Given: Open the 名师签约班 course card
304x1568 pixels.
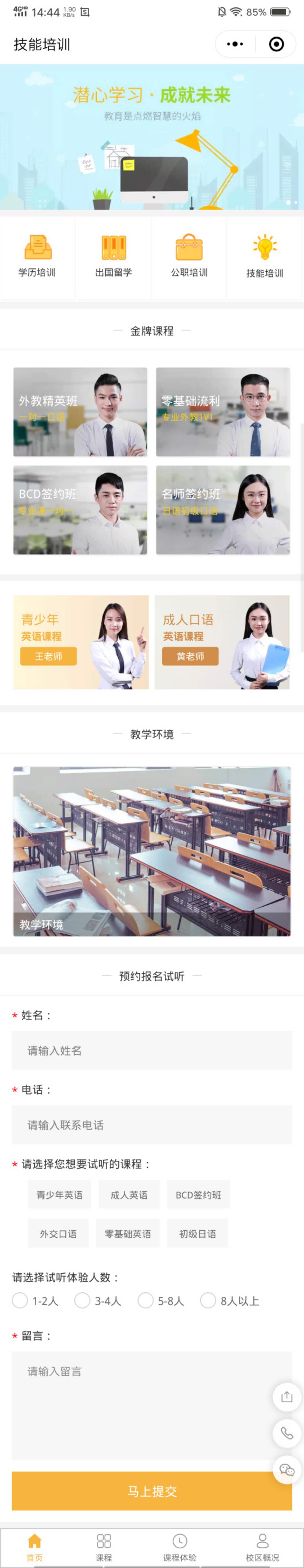Looking at the screenshot, I should coord(223,509).
